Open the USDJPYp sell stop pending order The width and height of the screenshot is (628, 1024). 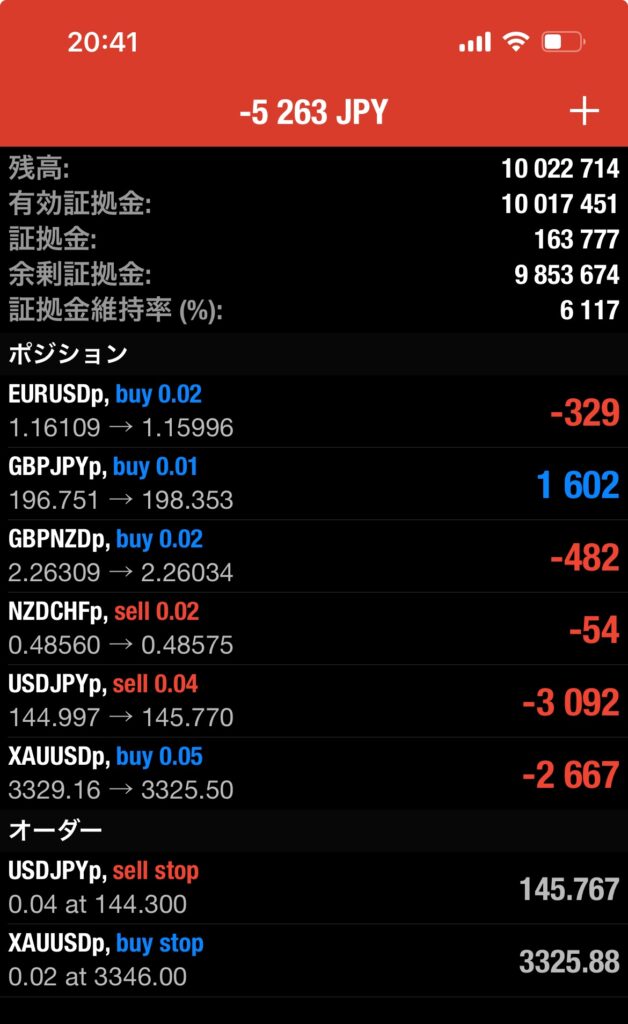(x=314, y=888)
